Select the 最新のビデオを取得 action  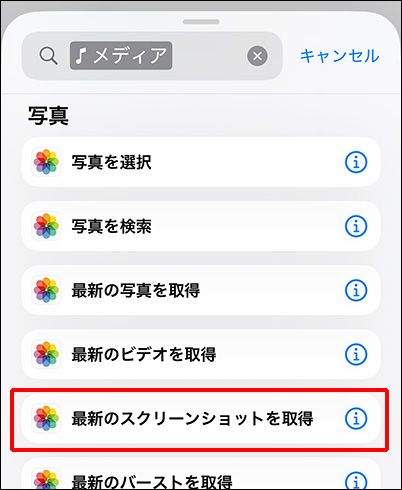(201, 354)
